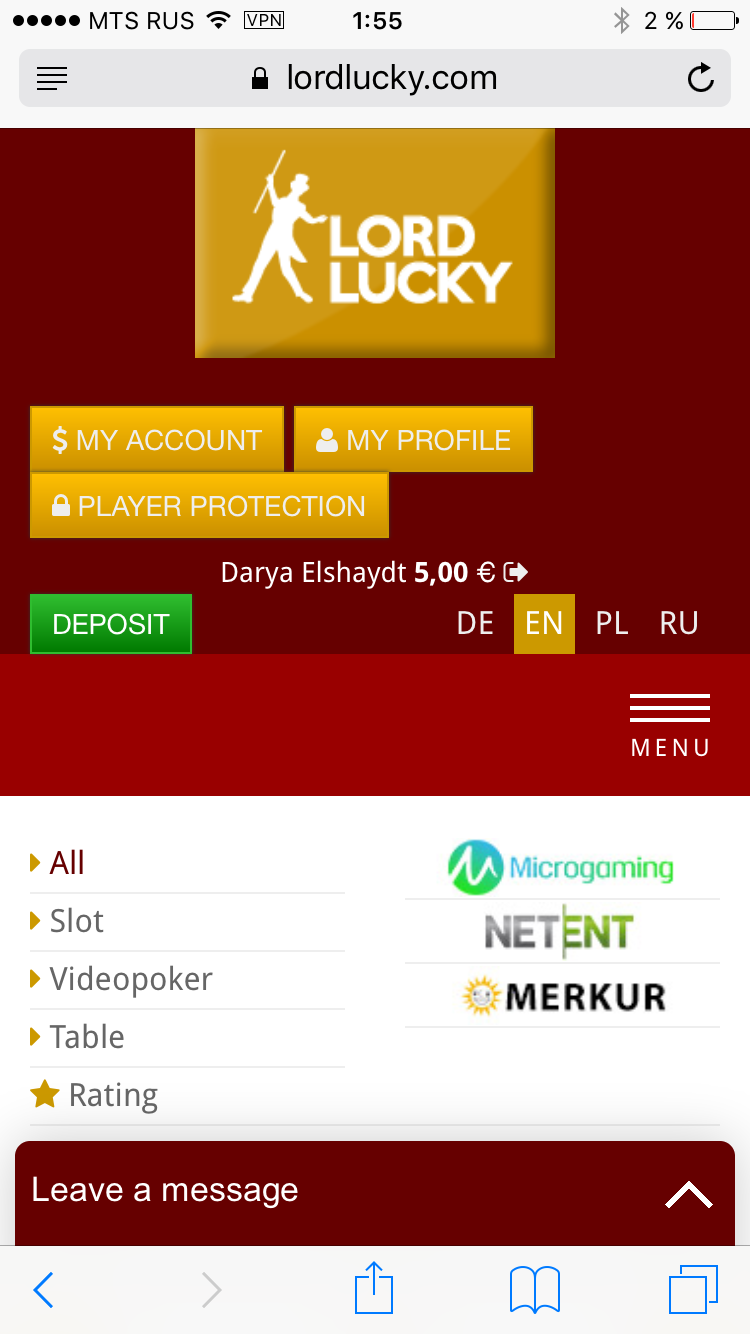Viewport: 750px width, 1334px height.
Task: Filter by Microgaming provider
Action: click(561, 867)
